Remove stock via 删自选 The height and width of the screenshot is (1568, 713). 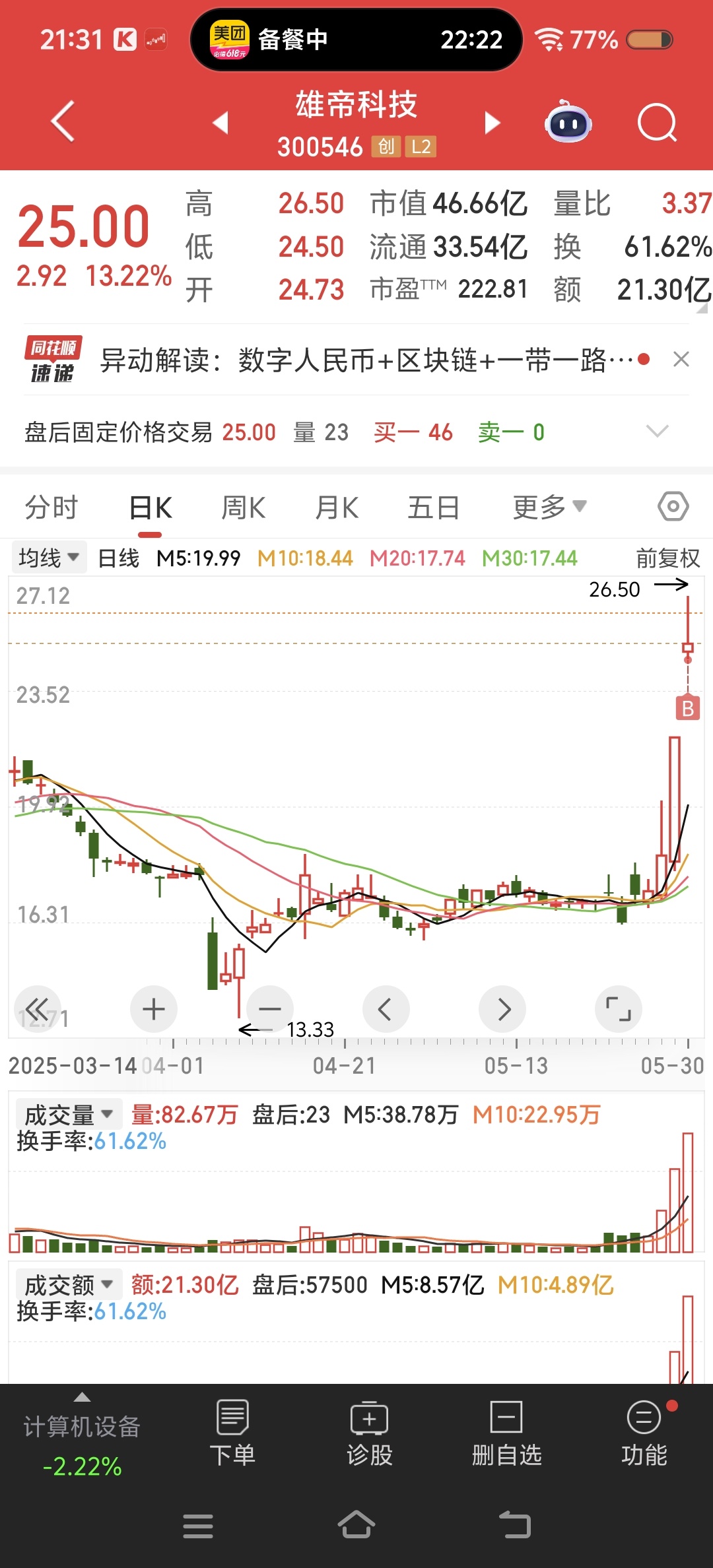506,1433
